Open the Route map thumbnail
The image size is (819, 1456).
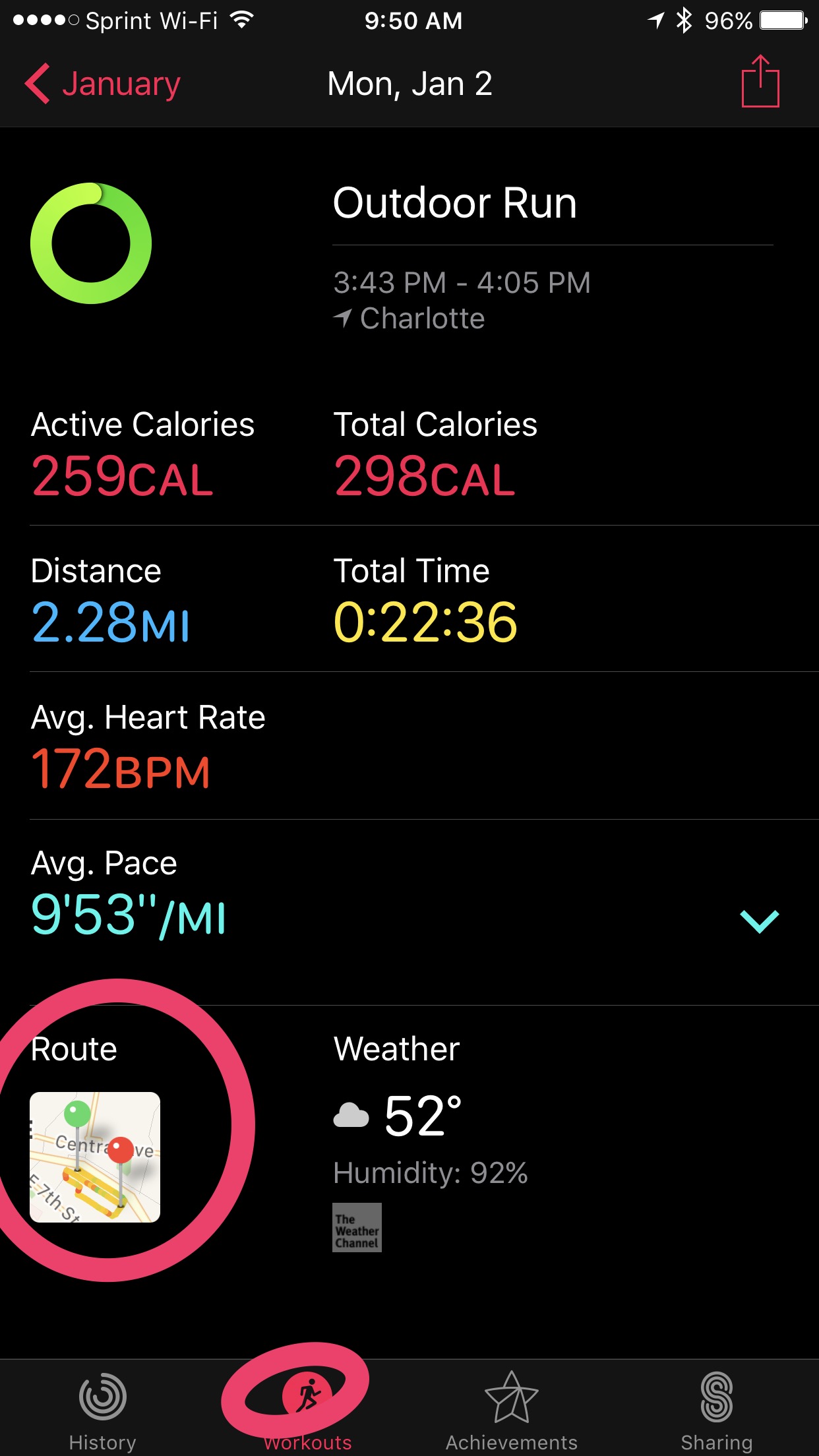click(x=95, y=1157)
